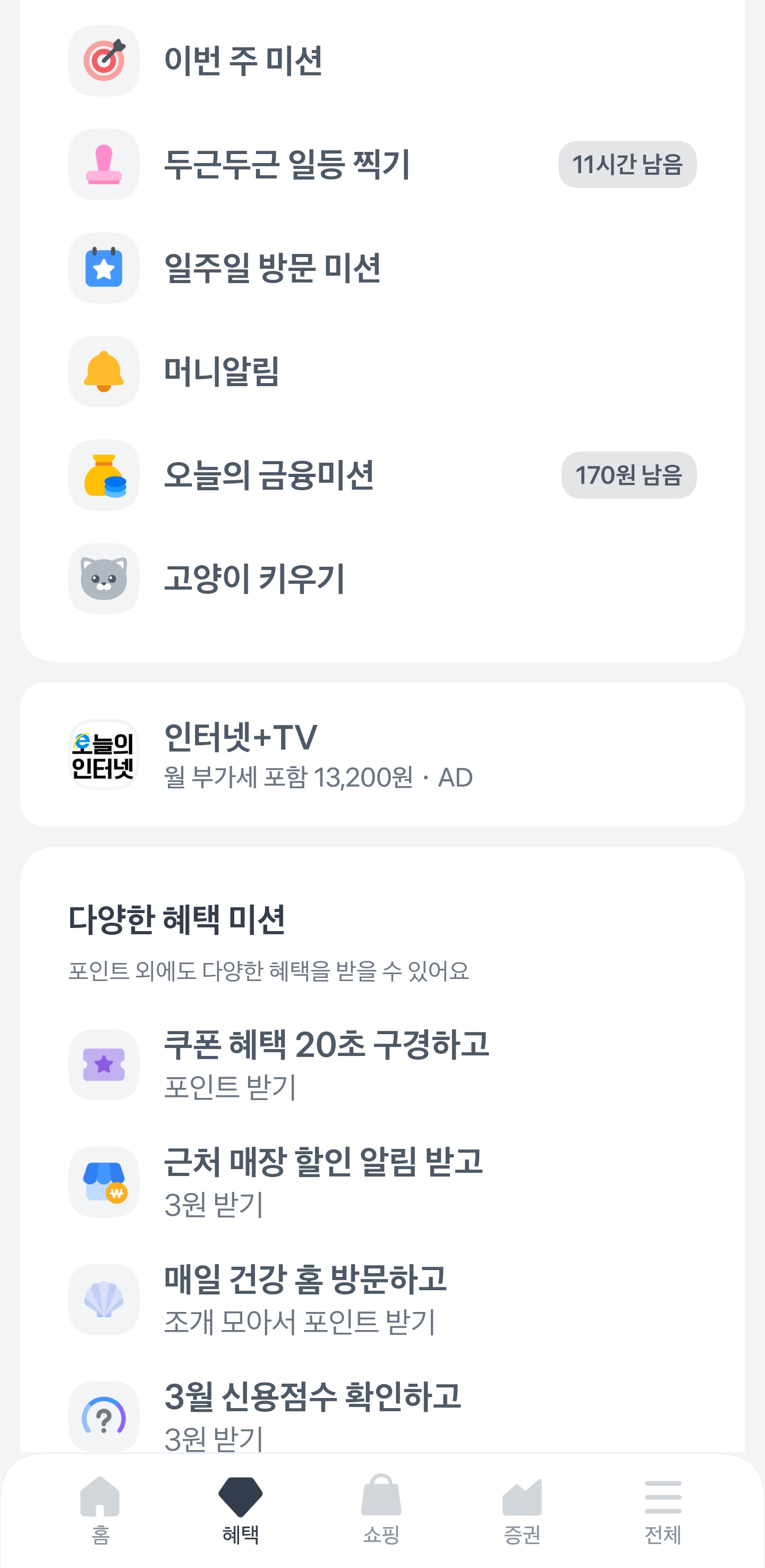This screenshot has height=1568, width=765.
Task: Open 오늘의 금융미션
Action: [269, 475]
